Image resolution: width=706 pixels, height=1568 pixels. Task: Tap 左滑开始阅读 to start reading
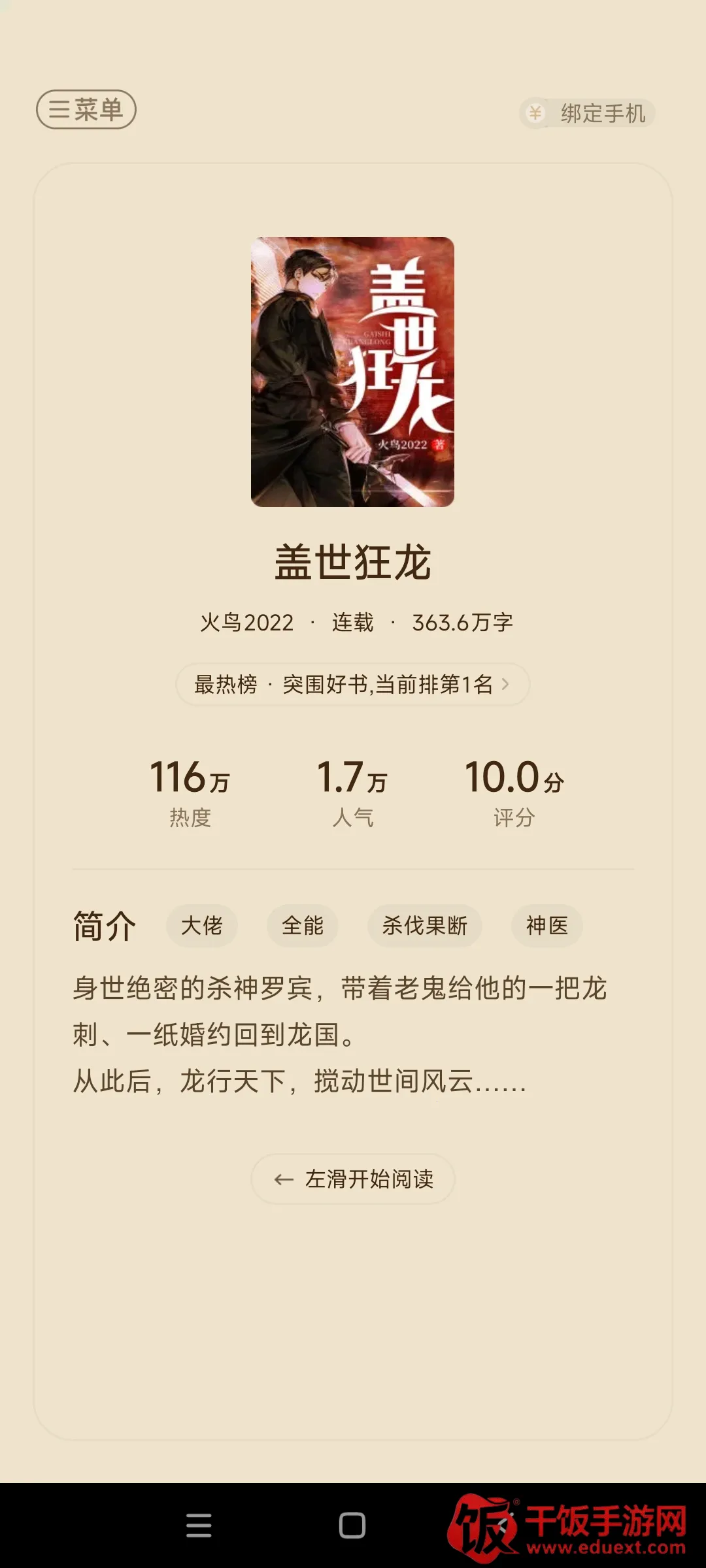coord(353,1179)
